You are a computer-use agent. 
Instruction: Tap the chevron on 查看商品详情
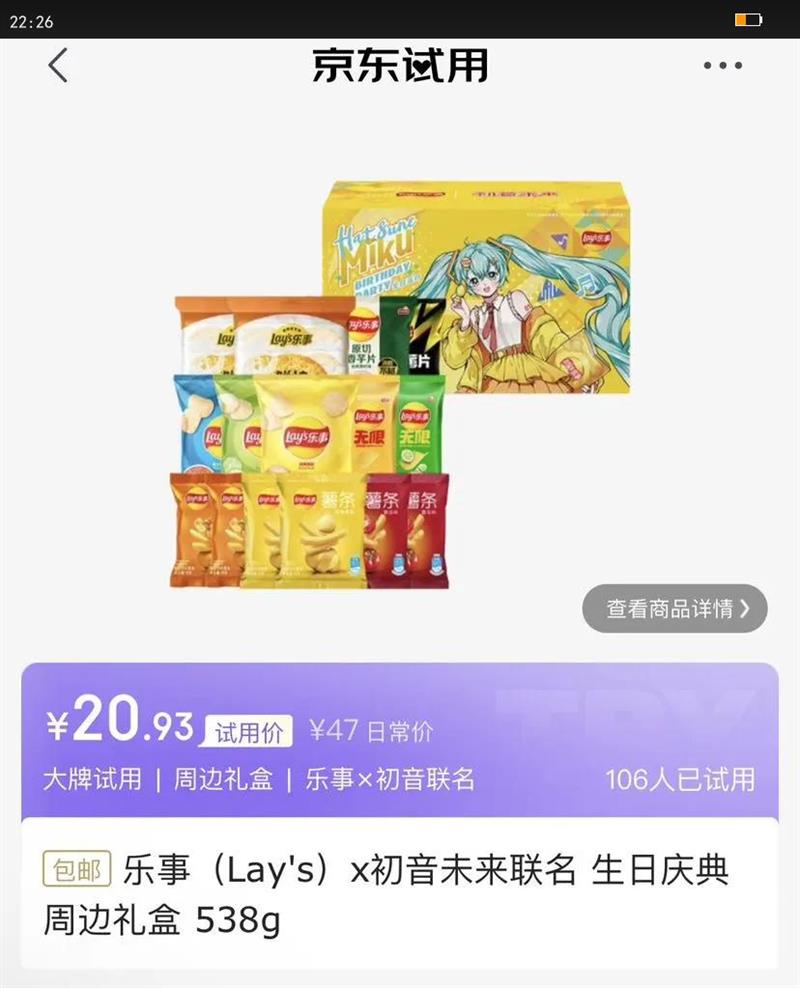coord(745,606)
